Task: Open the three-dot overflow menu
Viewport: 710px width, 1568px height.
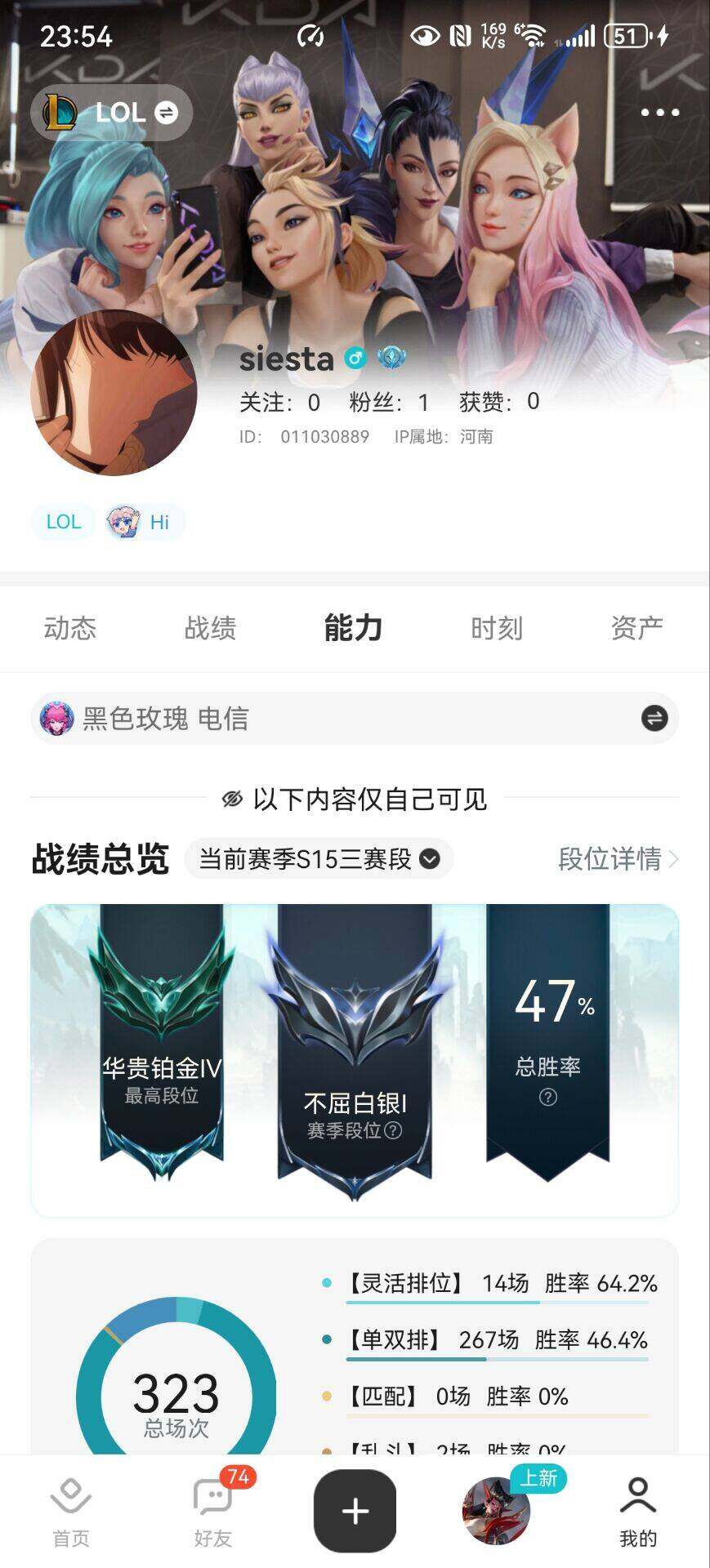Action: coord(659,113)
